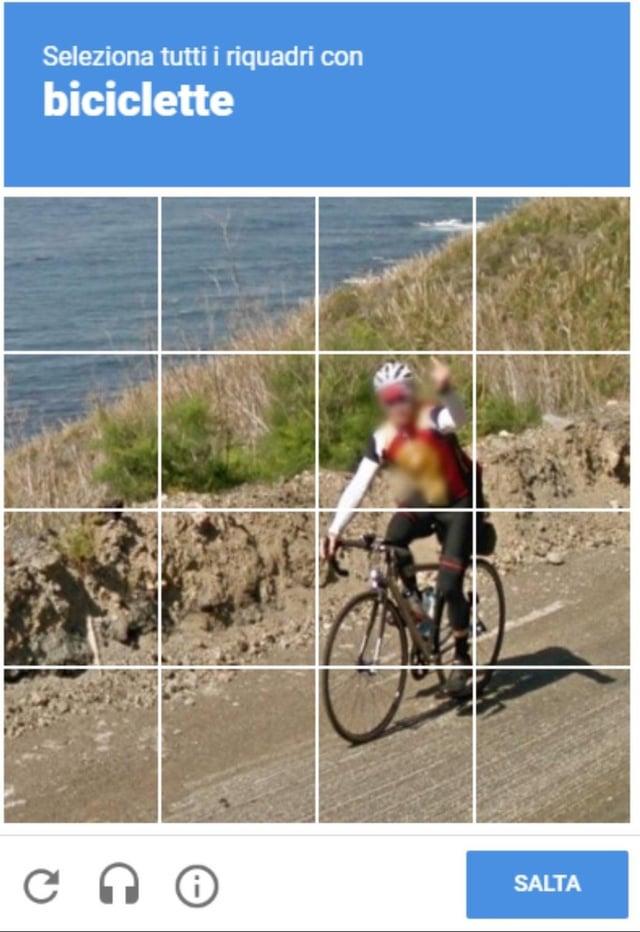Image resolution: width=640 pixels, height=932 pixels.
Task: Open the info help icon
Action: point(197,885)
